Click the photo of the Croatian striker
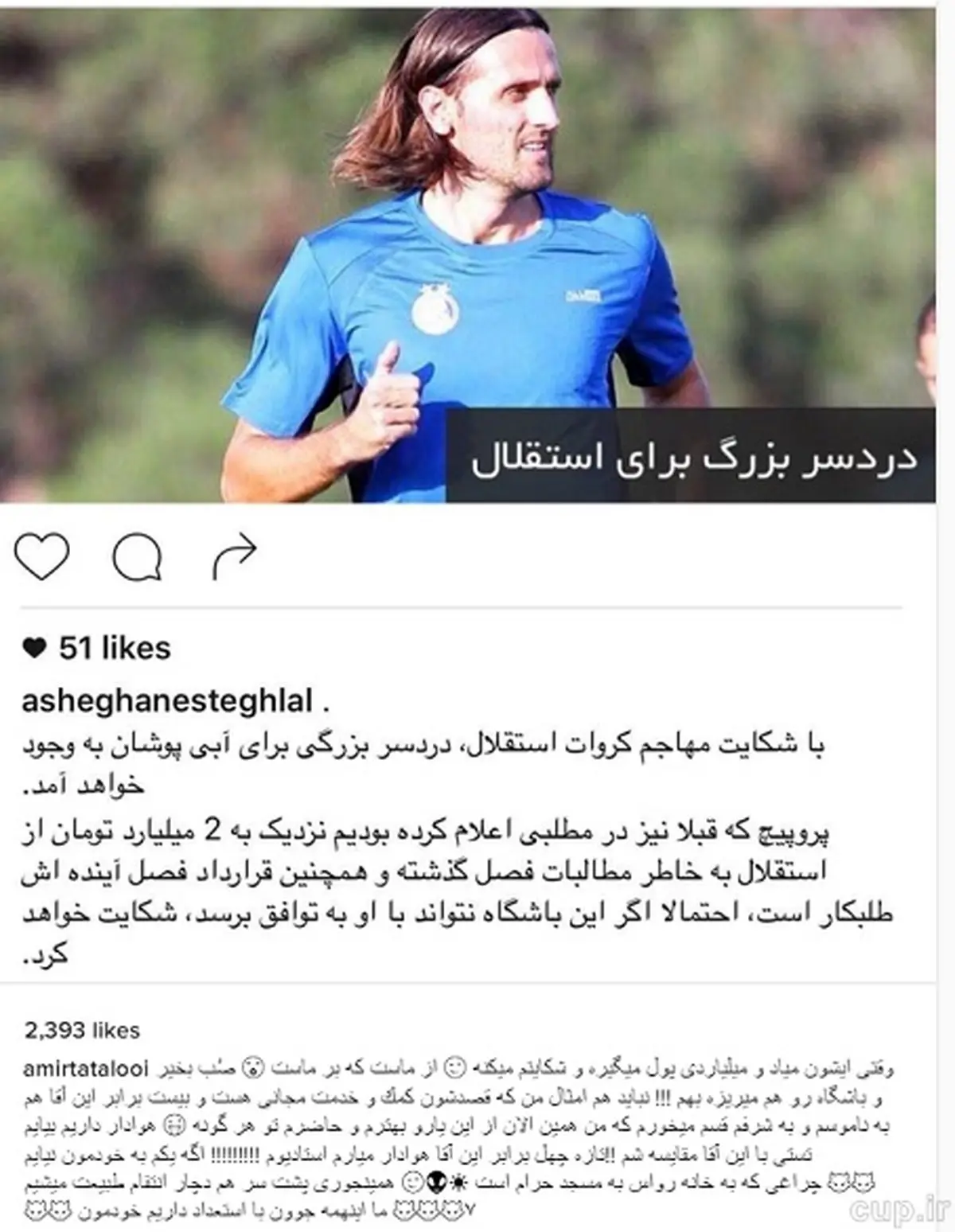Viewport: 955px width, 1232px height. (x=477, y=239)
